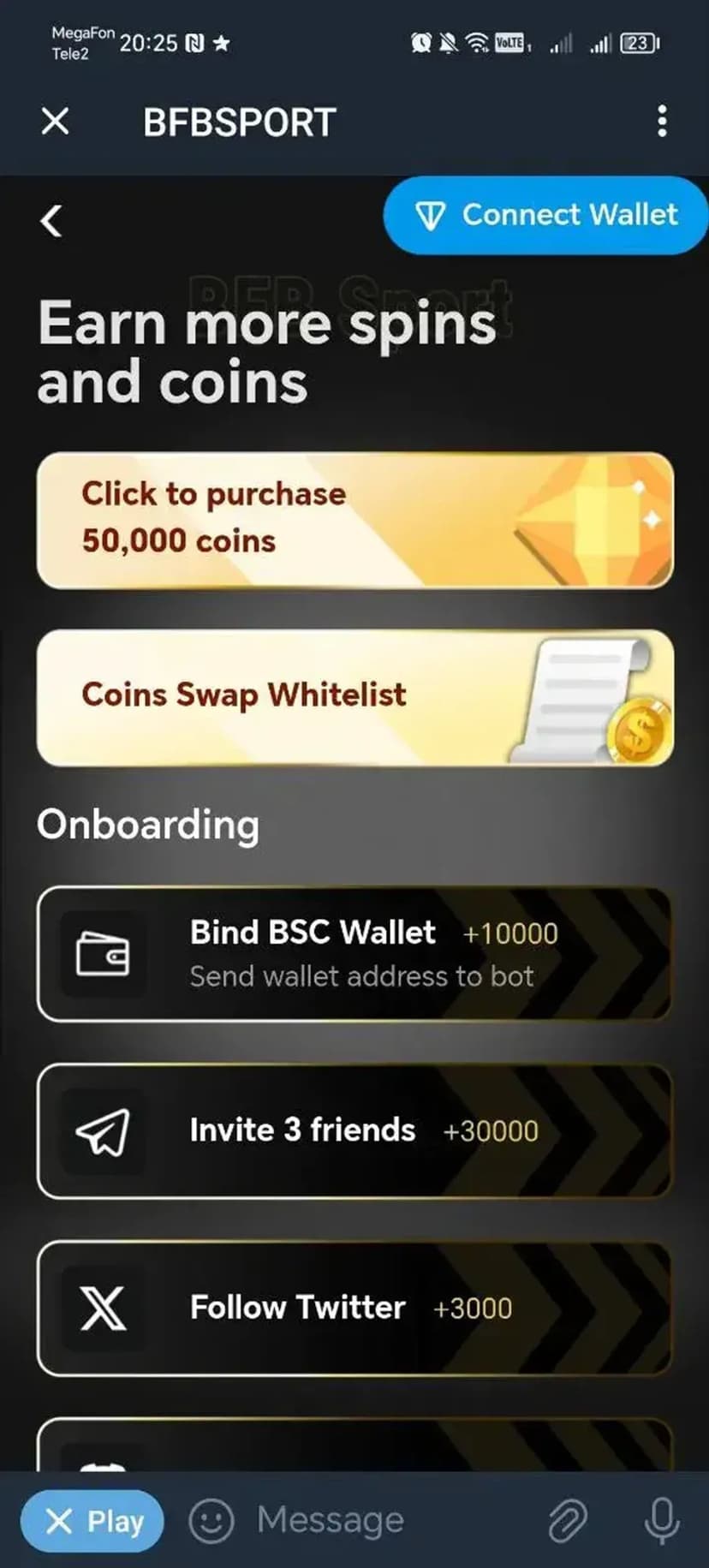Open Coins Swap Whitelist card

tap(354, 697)
